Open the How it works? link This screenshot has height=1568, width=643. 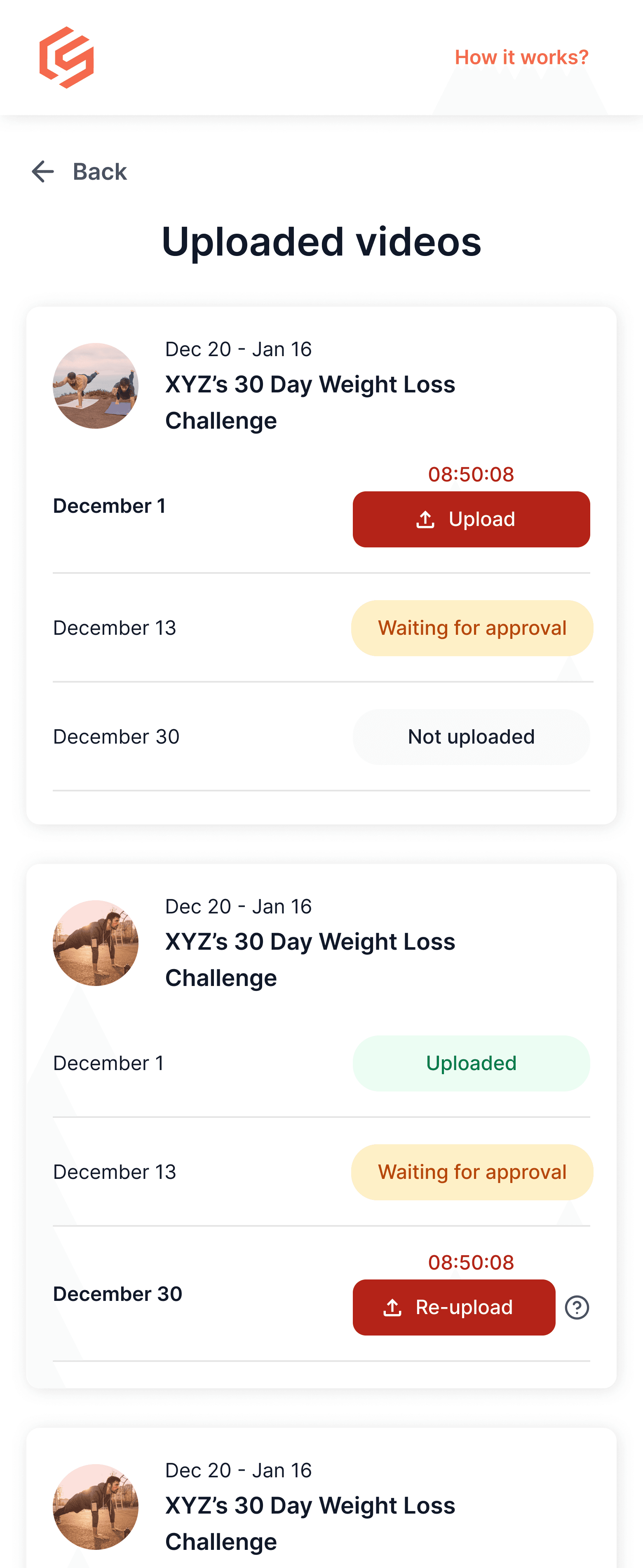pos(521,56)
